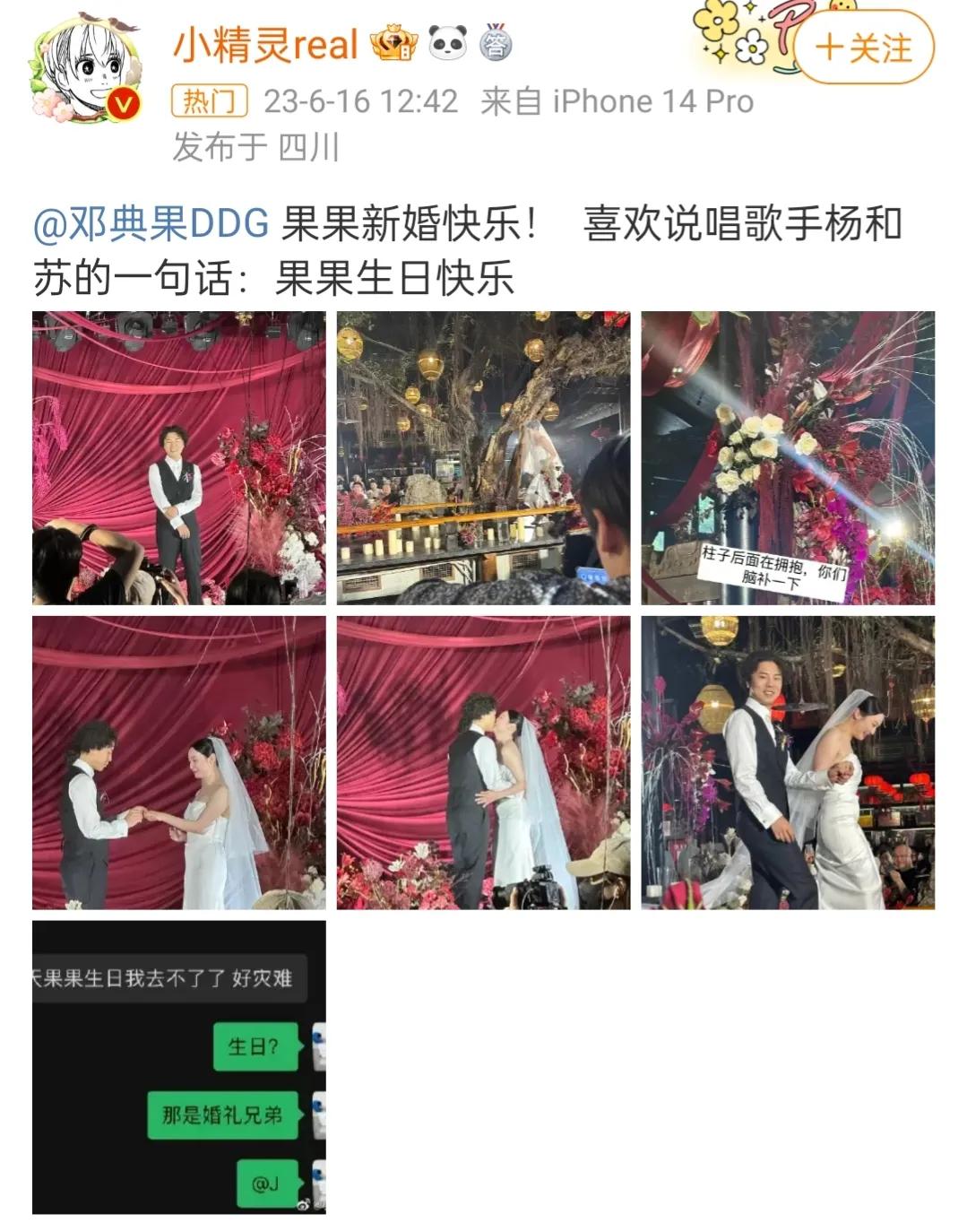The width and height of the screenshot is (967, 1232).
Task: Click the gold crown VIP membership badge
Action: [x=394, y=43]
